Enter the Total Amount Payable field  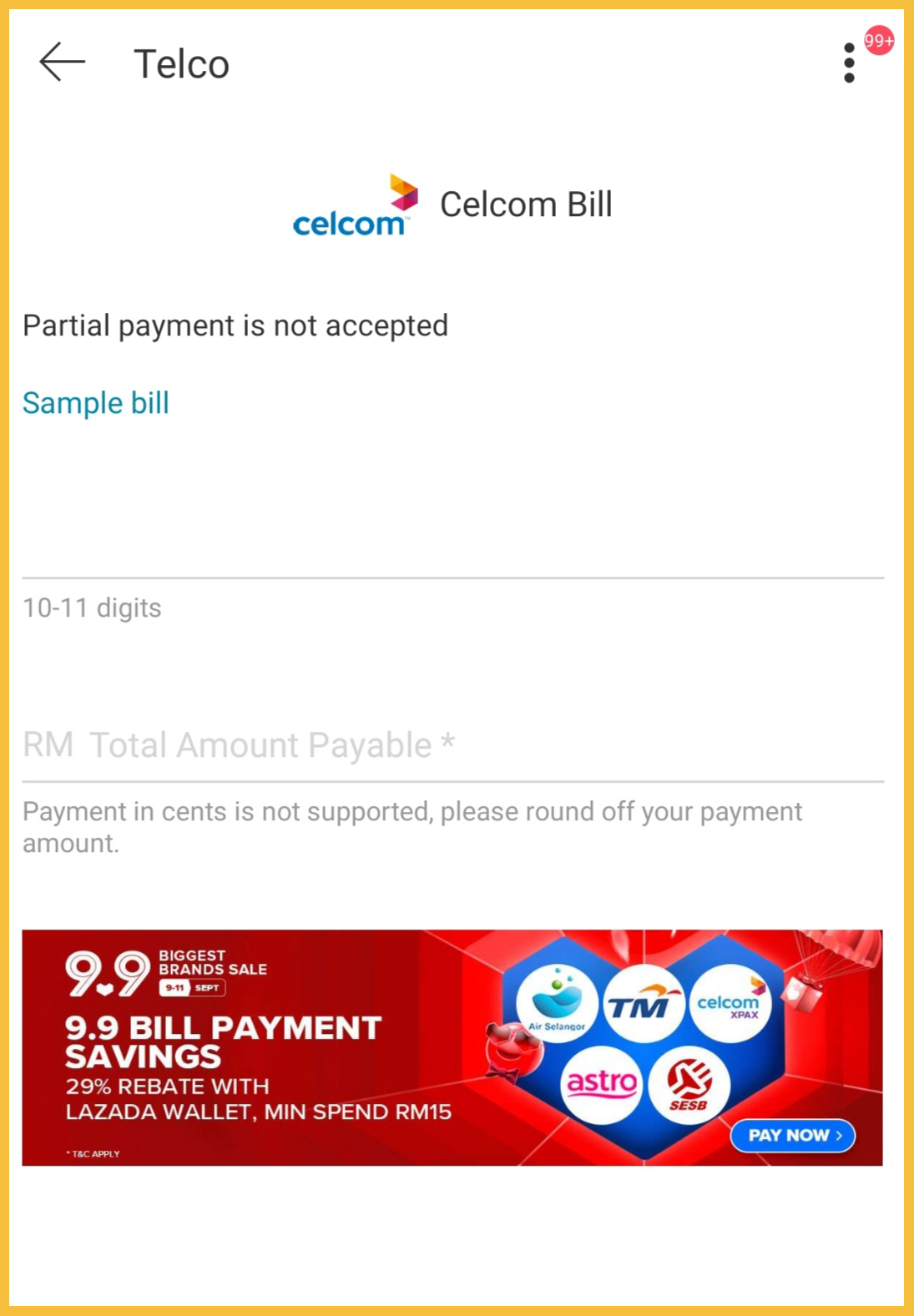coord(452,744)
